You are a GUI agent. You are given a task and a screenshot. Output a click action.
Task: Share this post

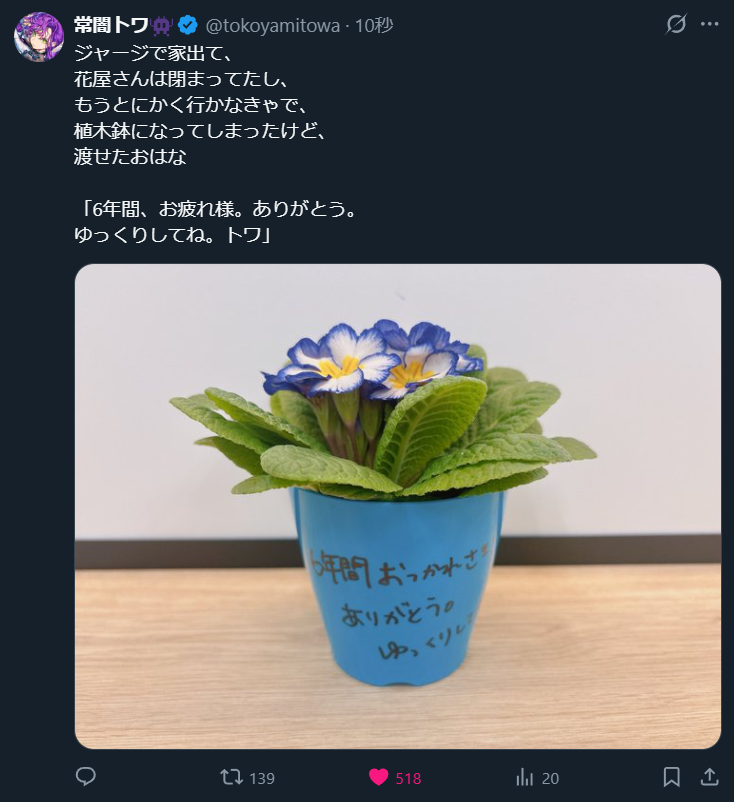pos(708,777)
